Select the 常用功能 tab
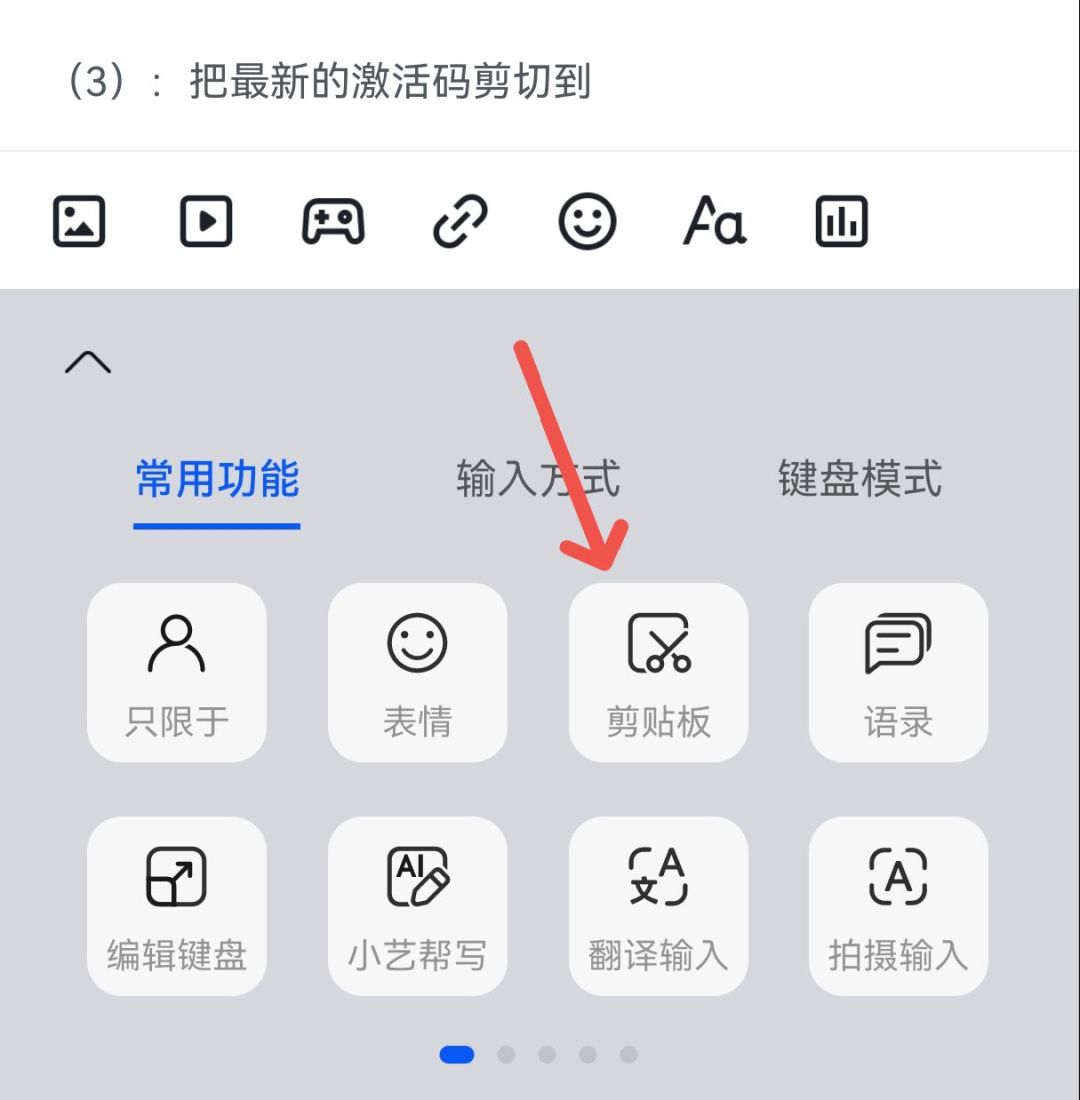 (x=215, y=480)
